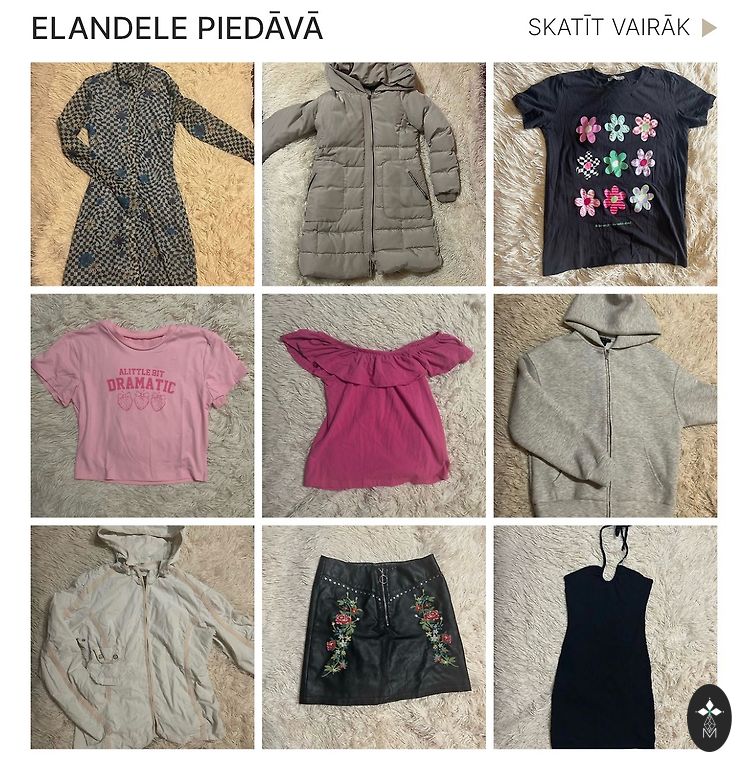Select the pink Dramatic crop tee
Screen dimensions: 748x768
pos(142,405)
